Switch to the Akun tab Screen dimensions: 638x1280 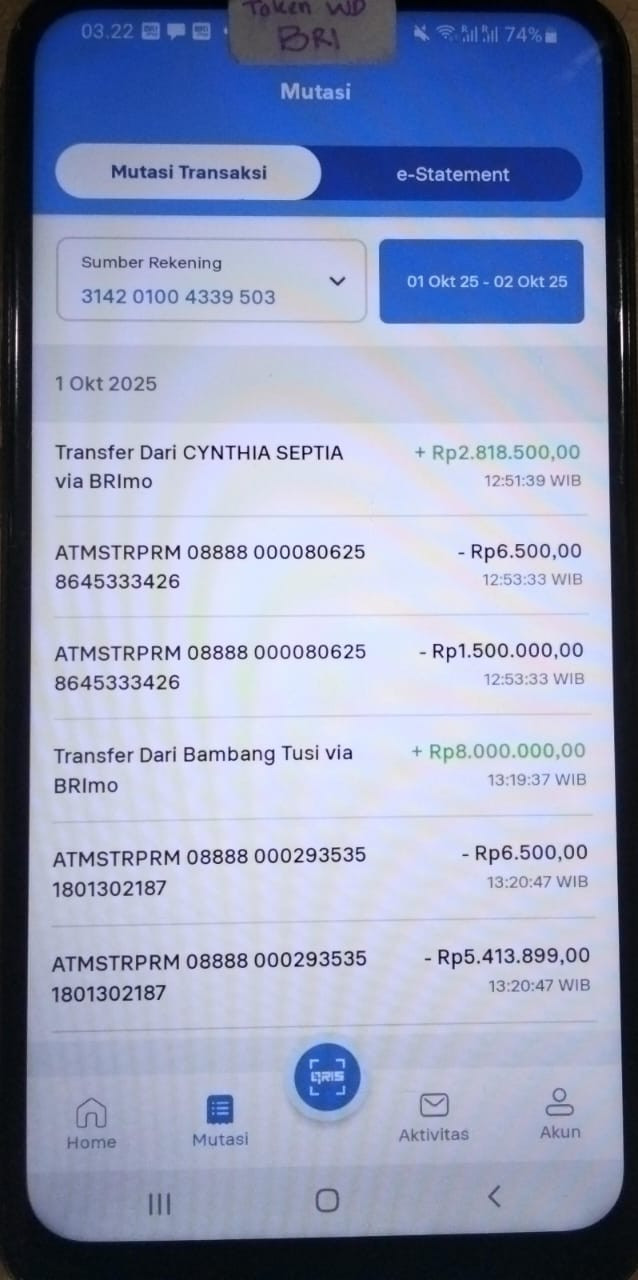tap(559, 1115)
